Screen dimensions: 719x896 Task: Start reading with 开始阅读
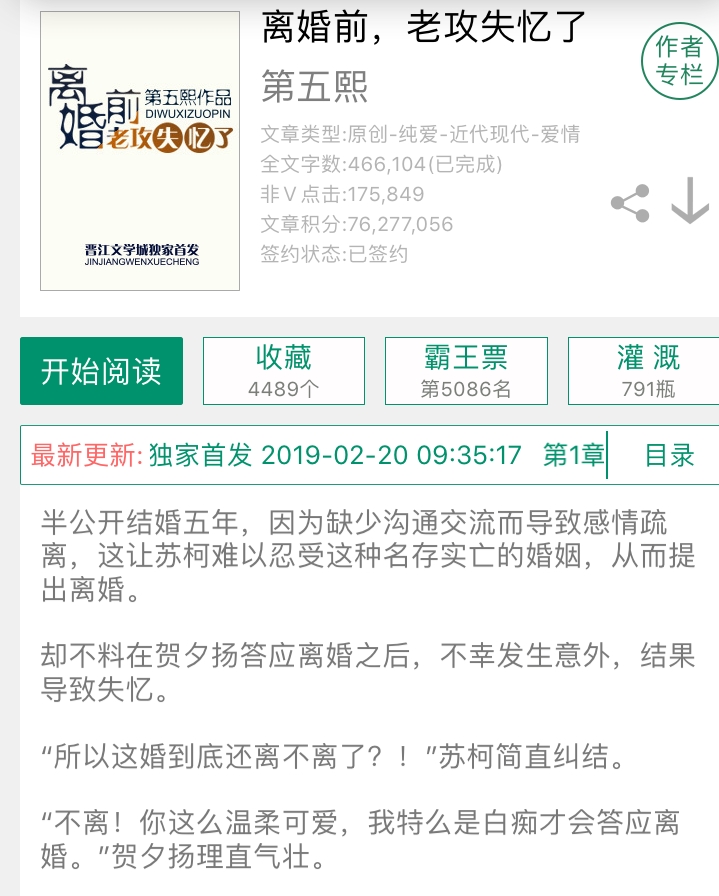point(101,371)
